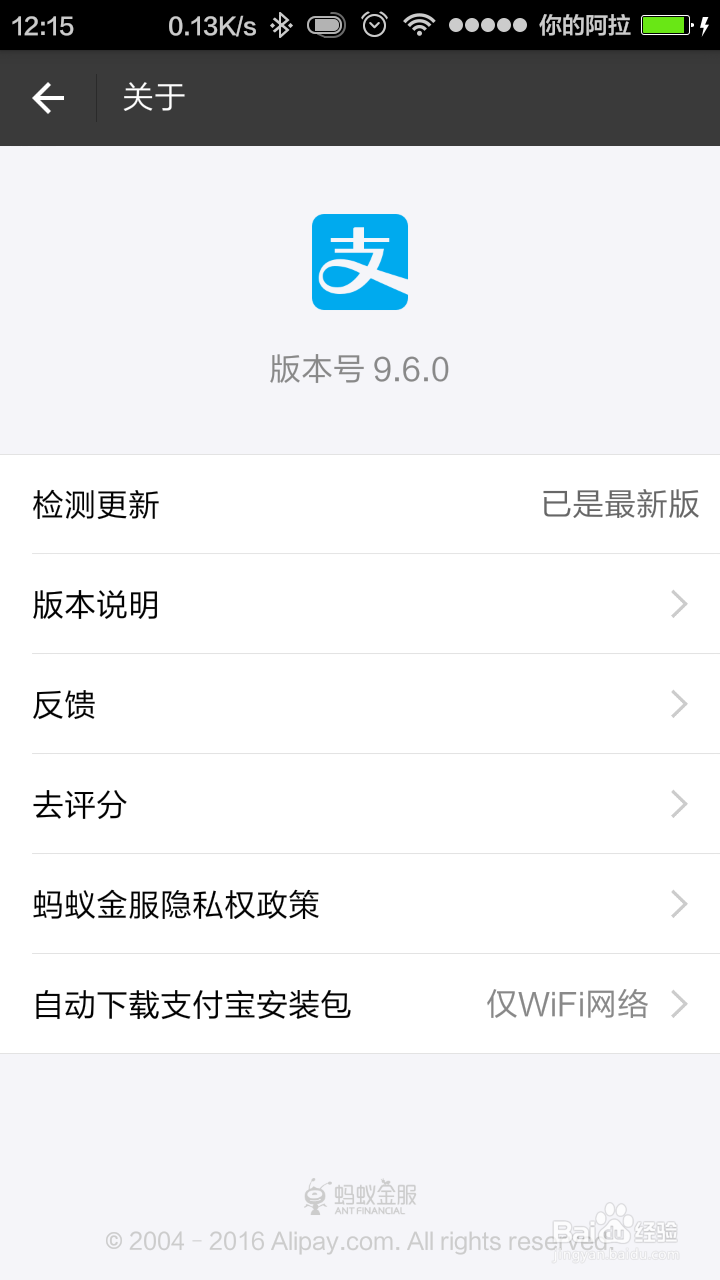Tap the Ant Financial logo at the bottom
Viewport: 720px width, 1280px height.
(x=360, y=1194)
